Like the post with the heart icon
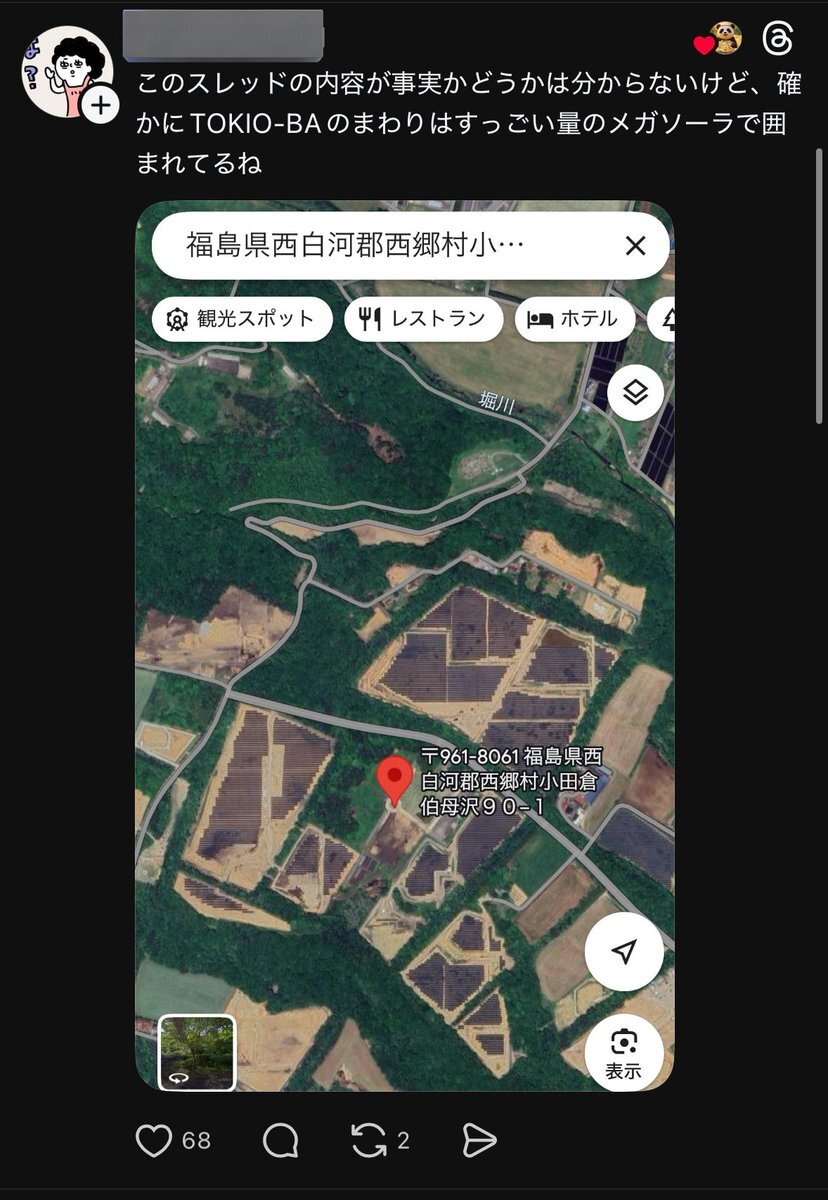The width and height of the screenshot is (828, 1200). pos(154,1140)
